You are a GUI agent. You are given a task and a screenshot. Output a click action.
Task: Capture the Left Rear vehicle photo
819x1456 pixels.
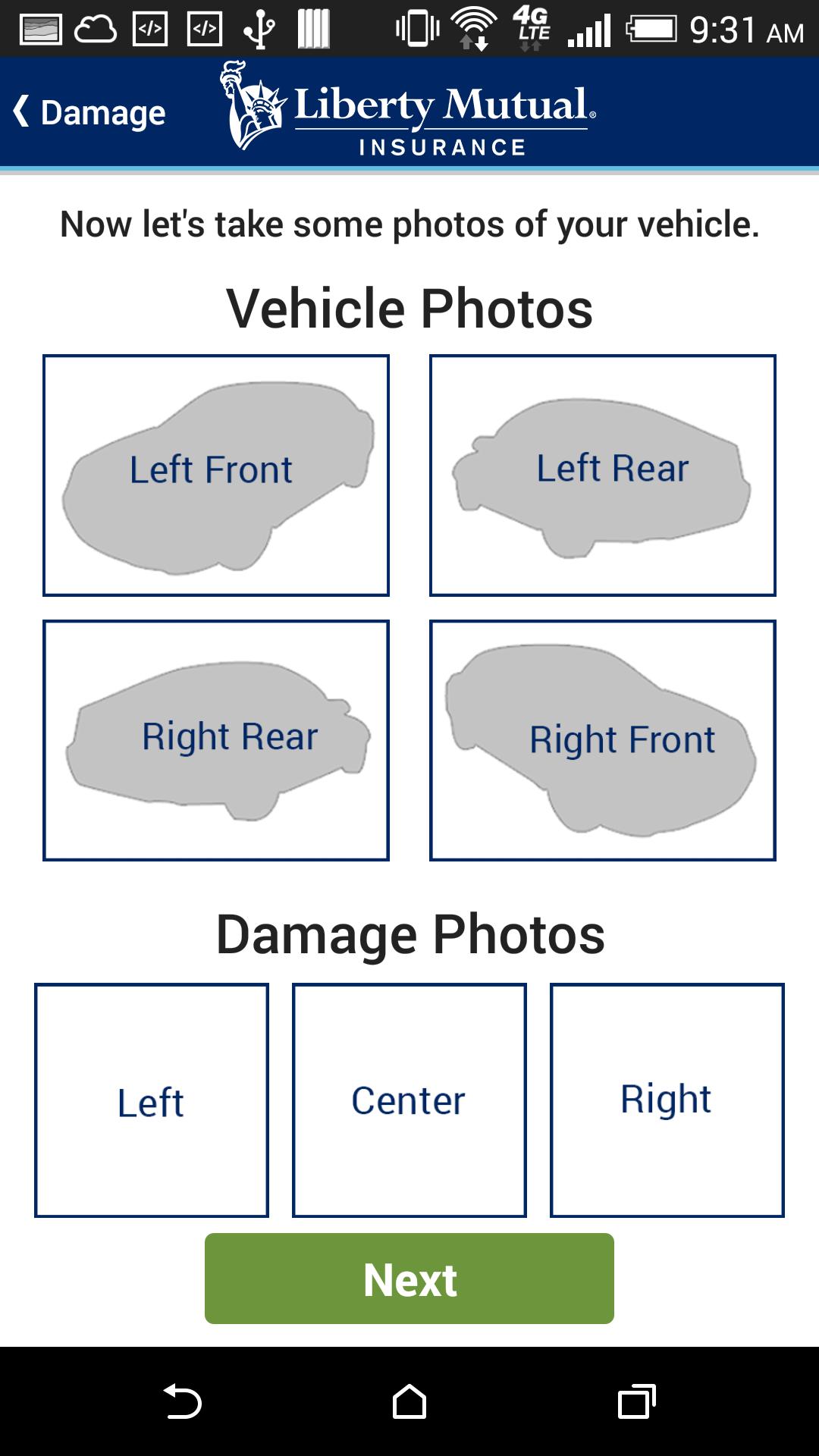coord(603,474)
